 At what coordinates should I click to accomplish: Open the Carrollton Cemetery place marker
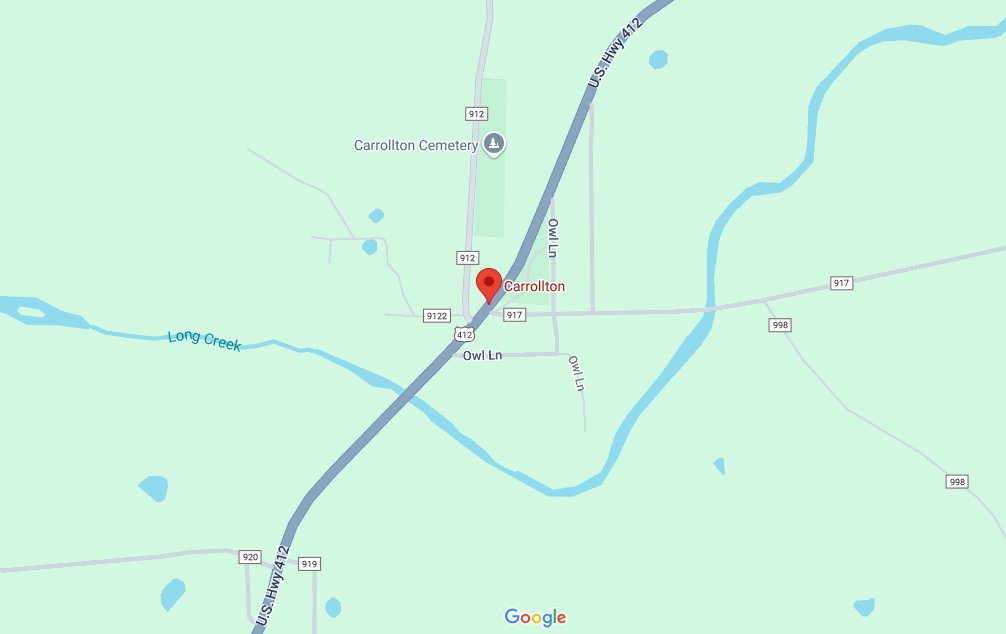493,145
